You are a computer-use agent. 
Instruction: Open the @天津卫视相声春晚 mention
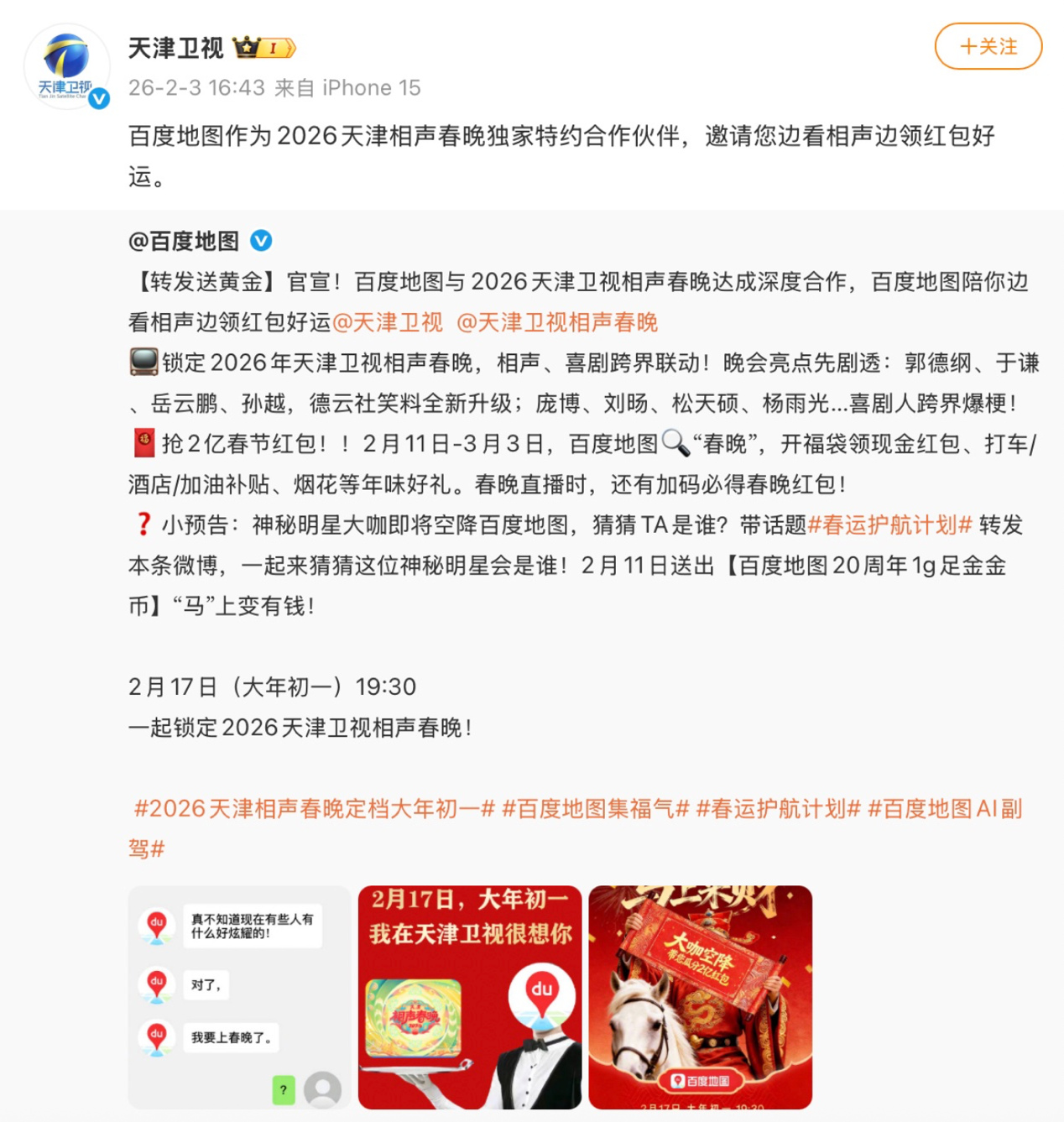pyautogui.click(x=557, y=322)
